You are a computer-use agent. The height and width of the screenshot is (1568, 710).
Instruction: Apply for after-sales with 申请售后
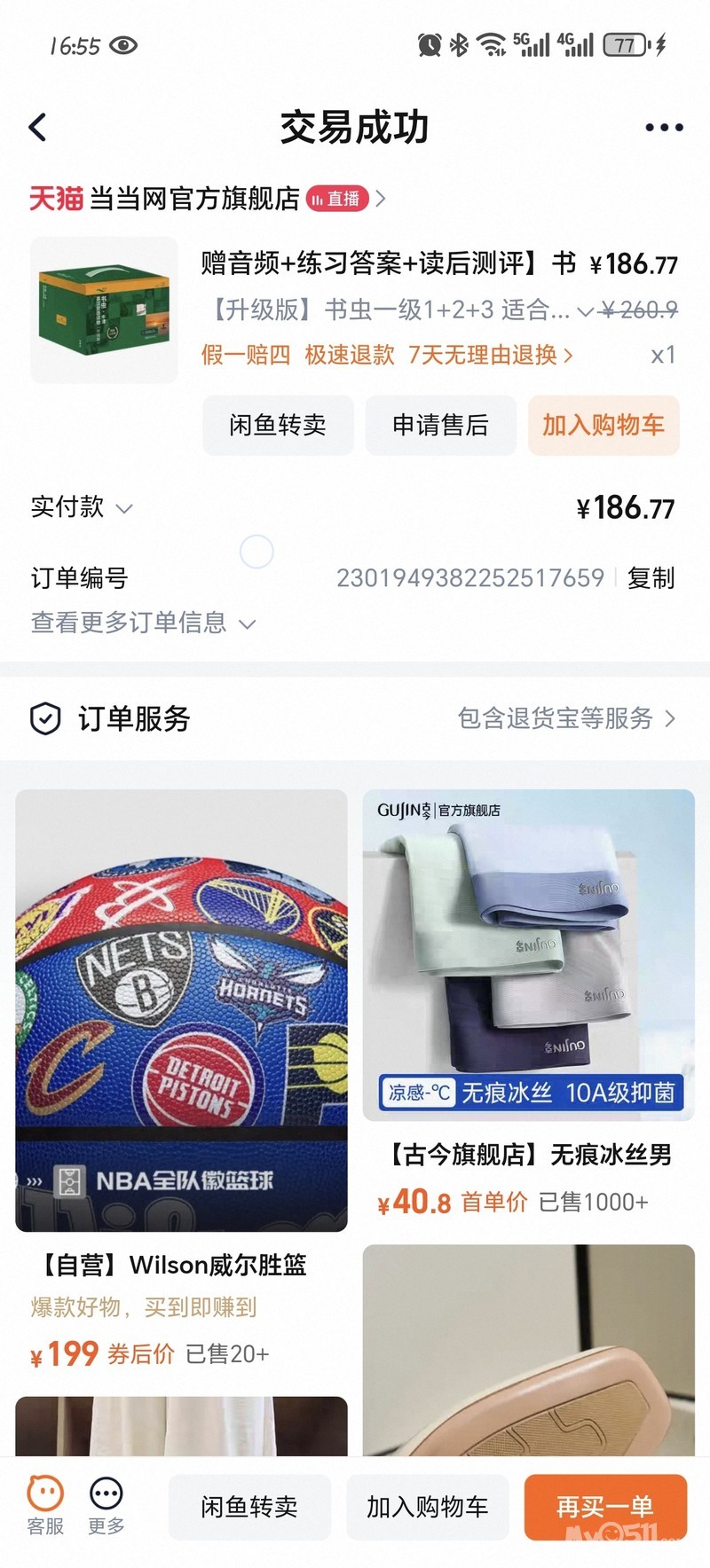tap(440, 426)
